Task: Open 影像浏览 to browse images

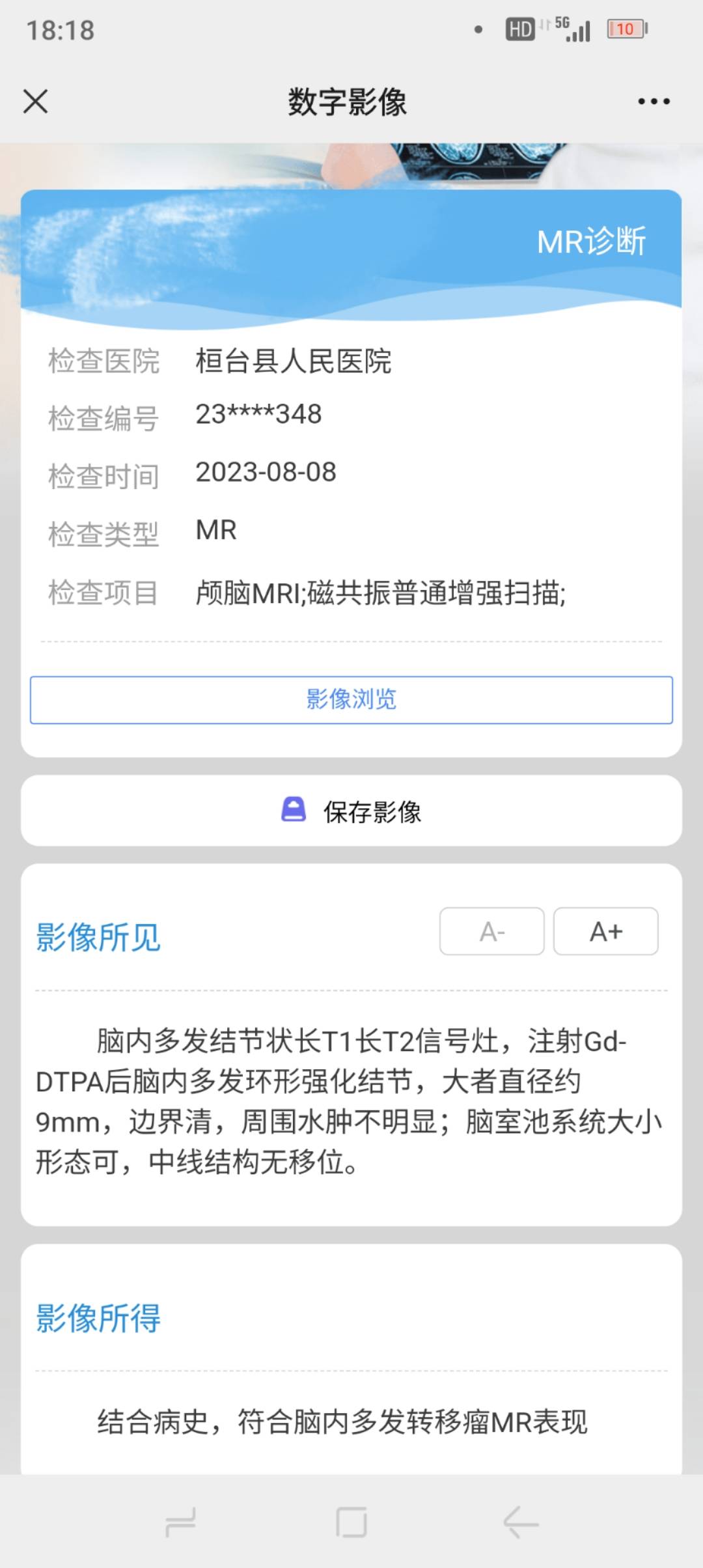Action: click(351, 700)
